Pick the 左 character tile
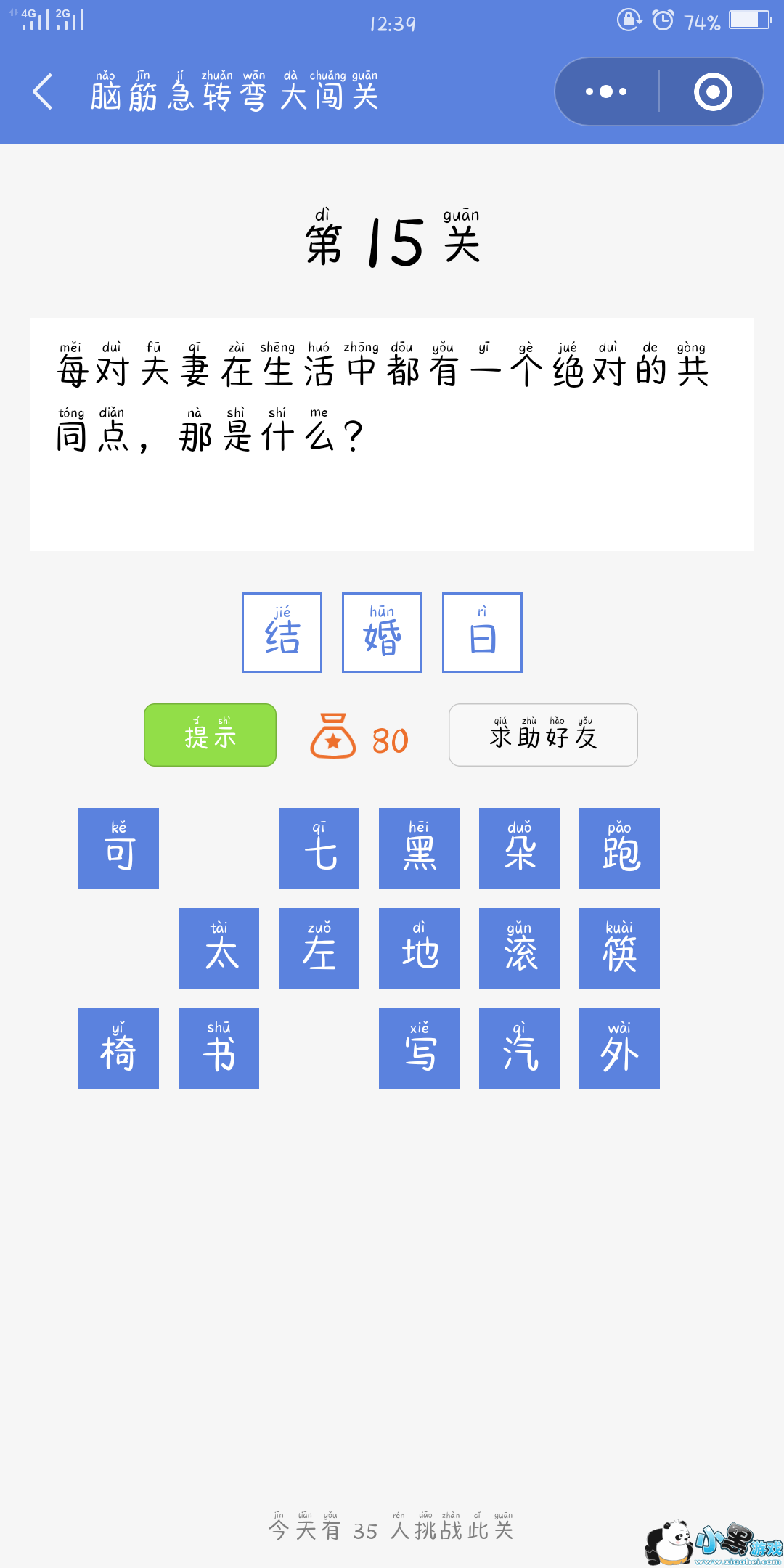The width and height of the screenshot is (784, 1568). pos(319,948)
